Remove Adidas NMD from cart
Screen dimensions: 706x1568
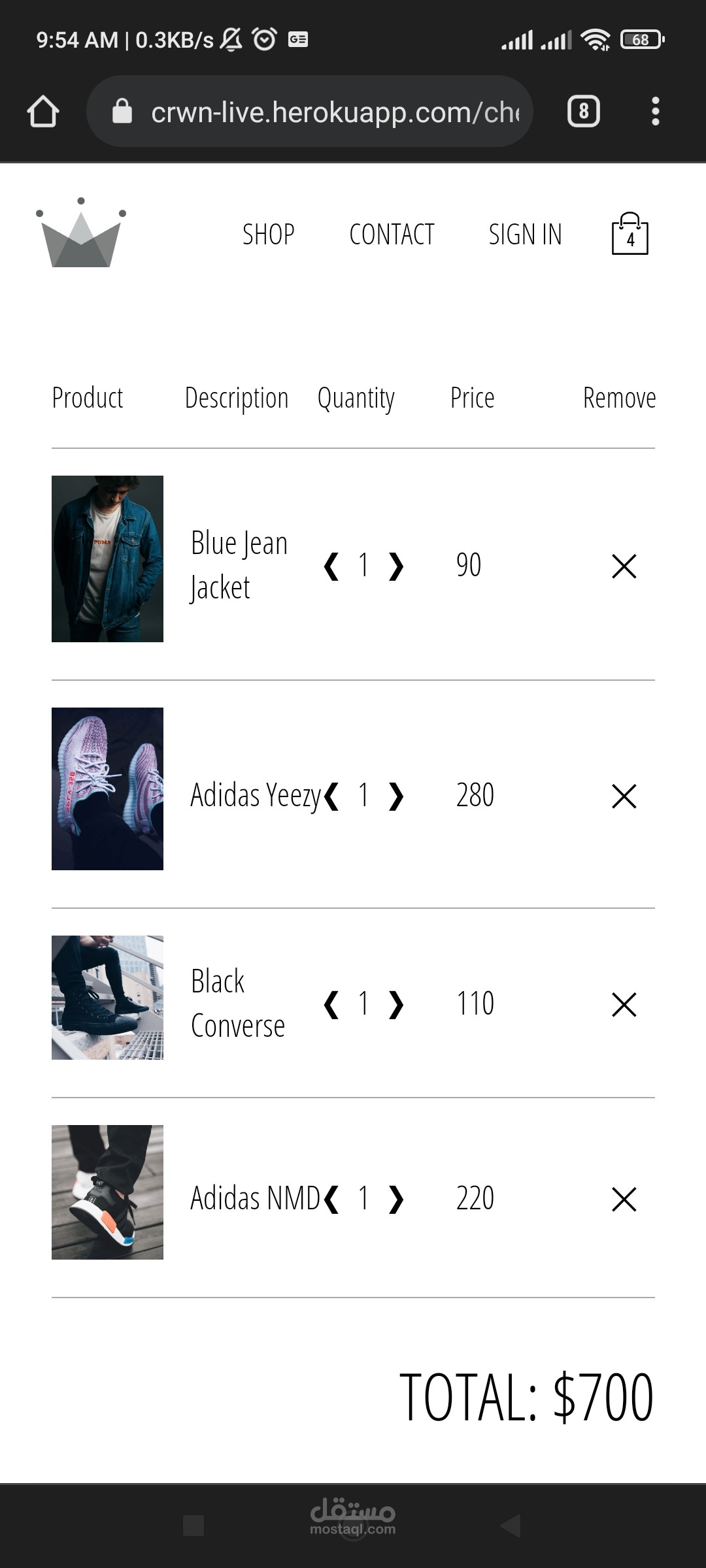624,1200
